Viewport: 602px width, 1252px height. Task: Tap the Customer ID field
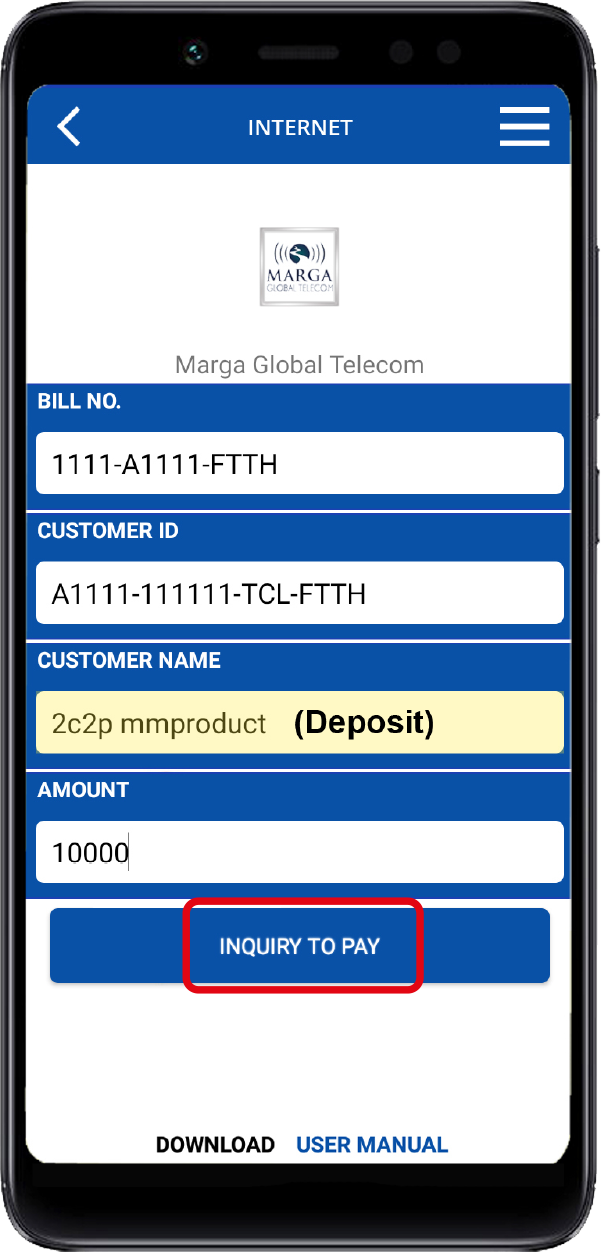[300, 593]
